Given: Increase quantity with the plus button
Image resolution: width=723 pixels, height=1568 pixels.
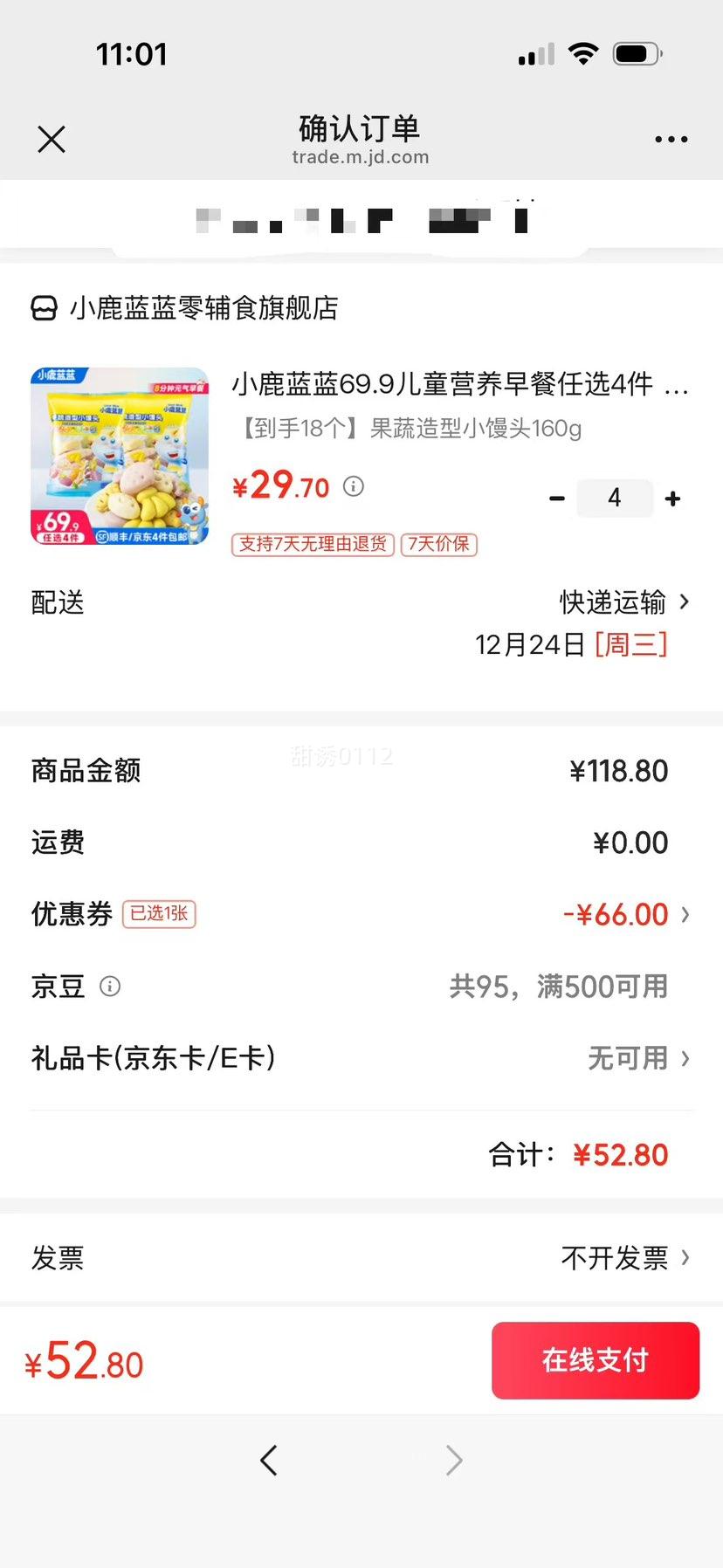Looking at the screenshot, I should [x=672, y=498].
